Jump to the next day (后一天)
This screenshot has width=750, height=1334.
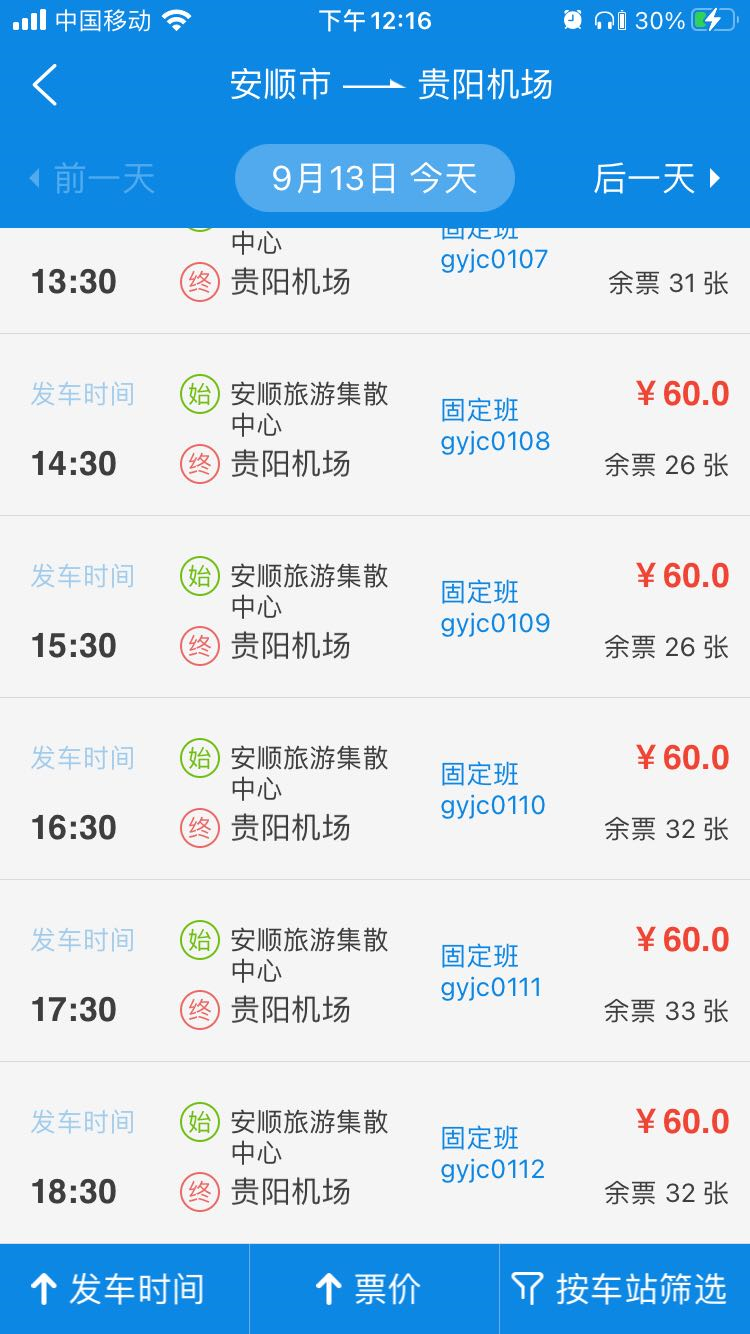(x=657, y=179)
